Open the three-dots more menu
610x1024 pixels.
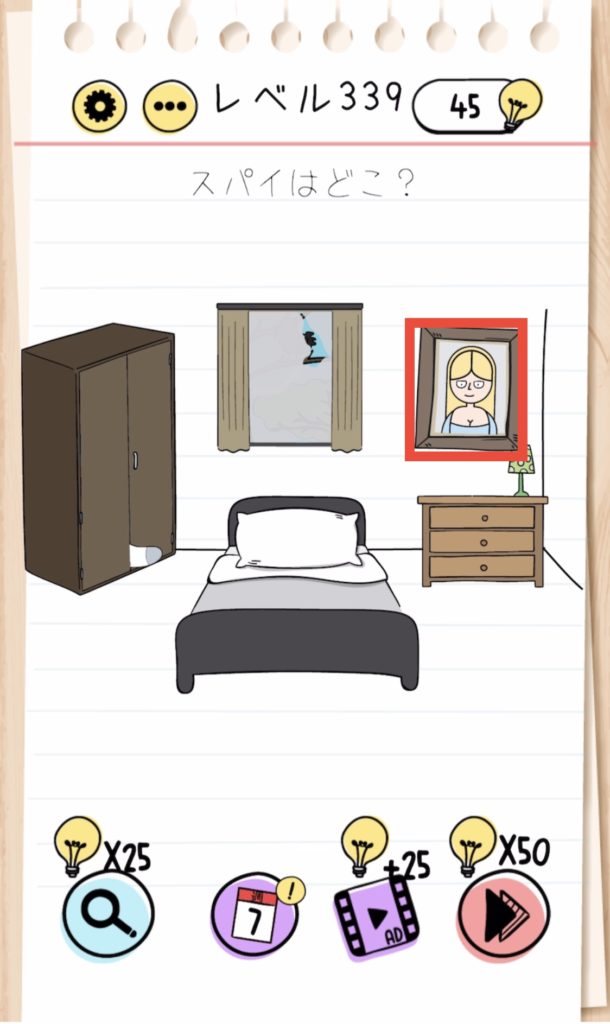coord(170,106)
